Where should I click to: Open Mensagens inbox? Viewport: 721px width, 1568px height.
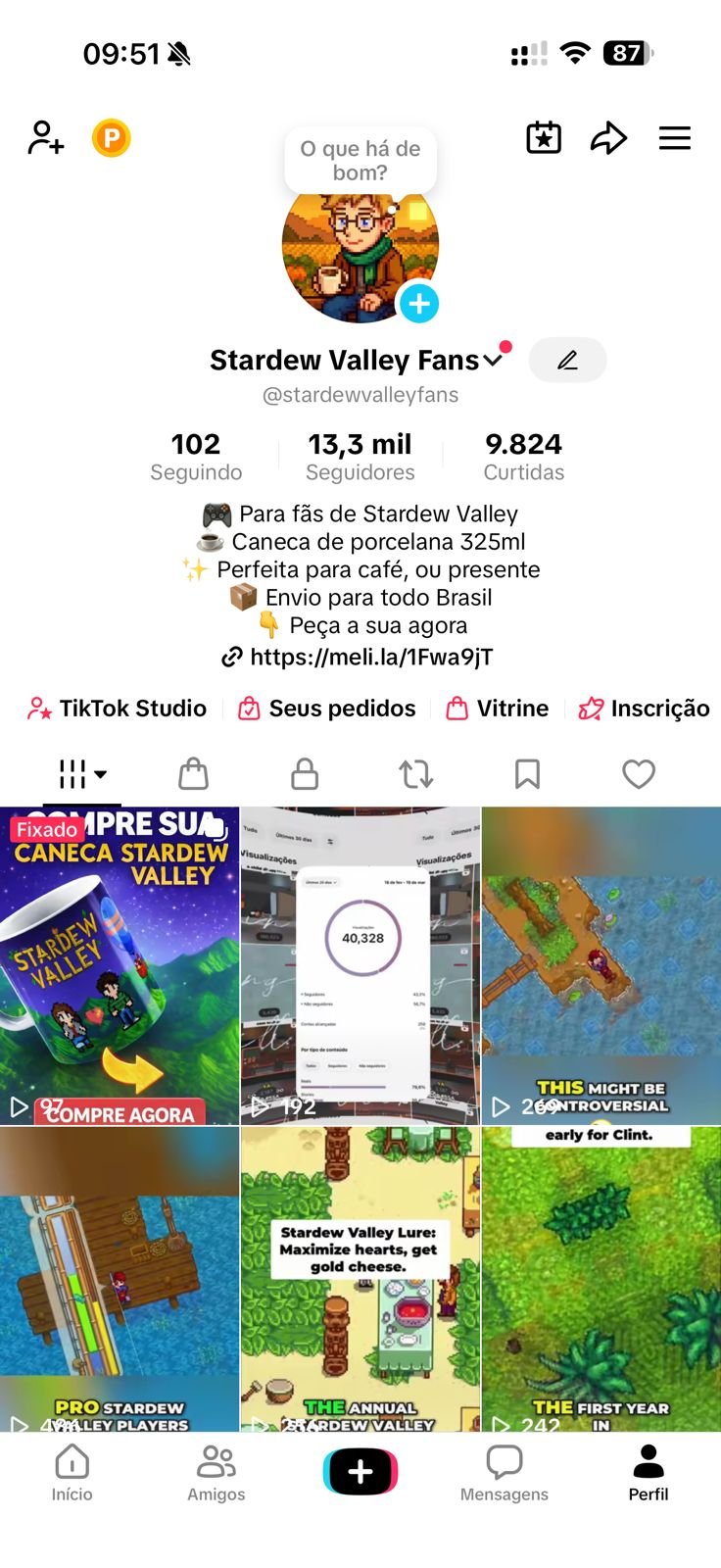(505, 1472)
